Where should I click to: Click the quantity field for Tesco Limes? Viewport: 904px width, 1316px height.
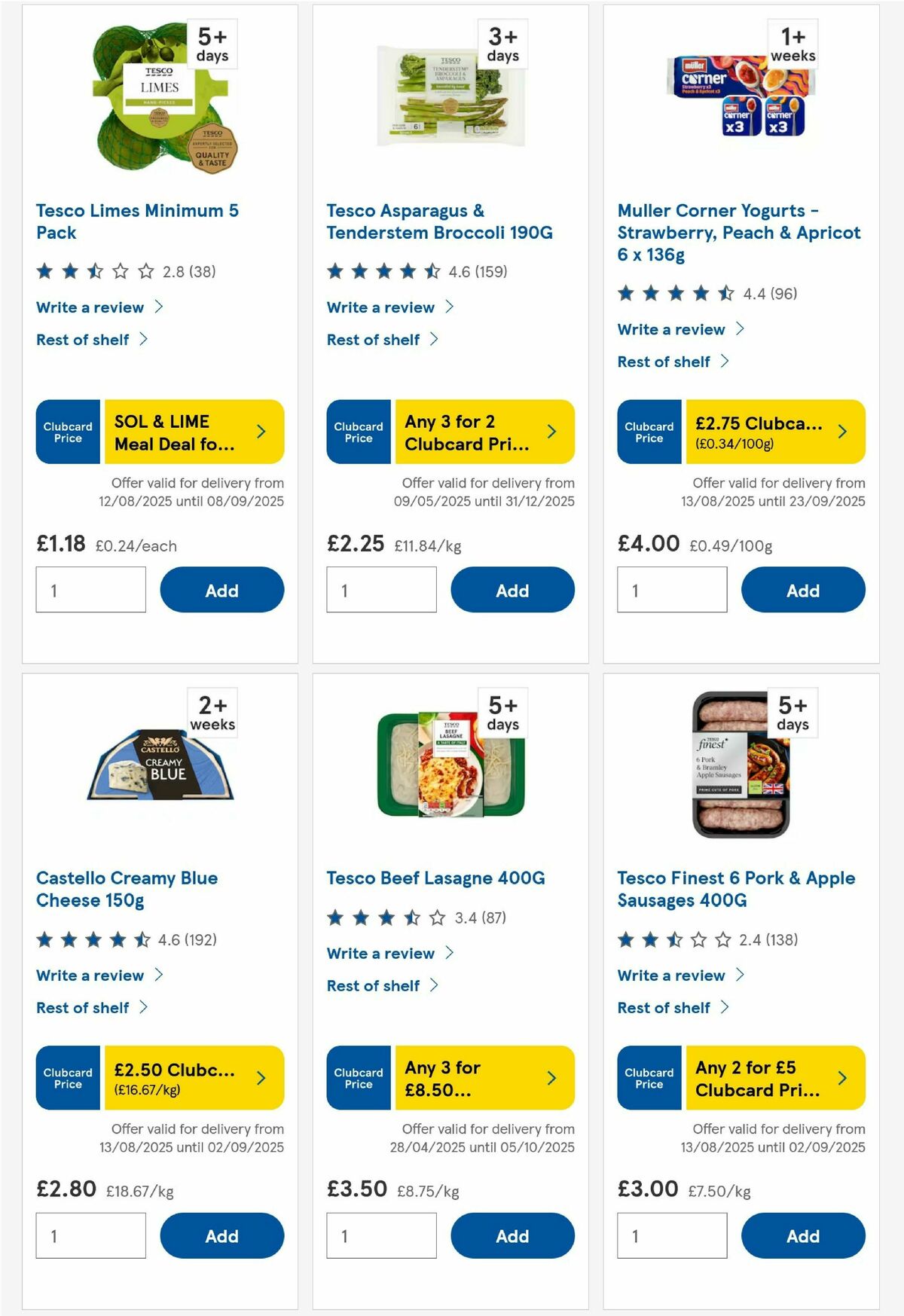coord(90,590)
